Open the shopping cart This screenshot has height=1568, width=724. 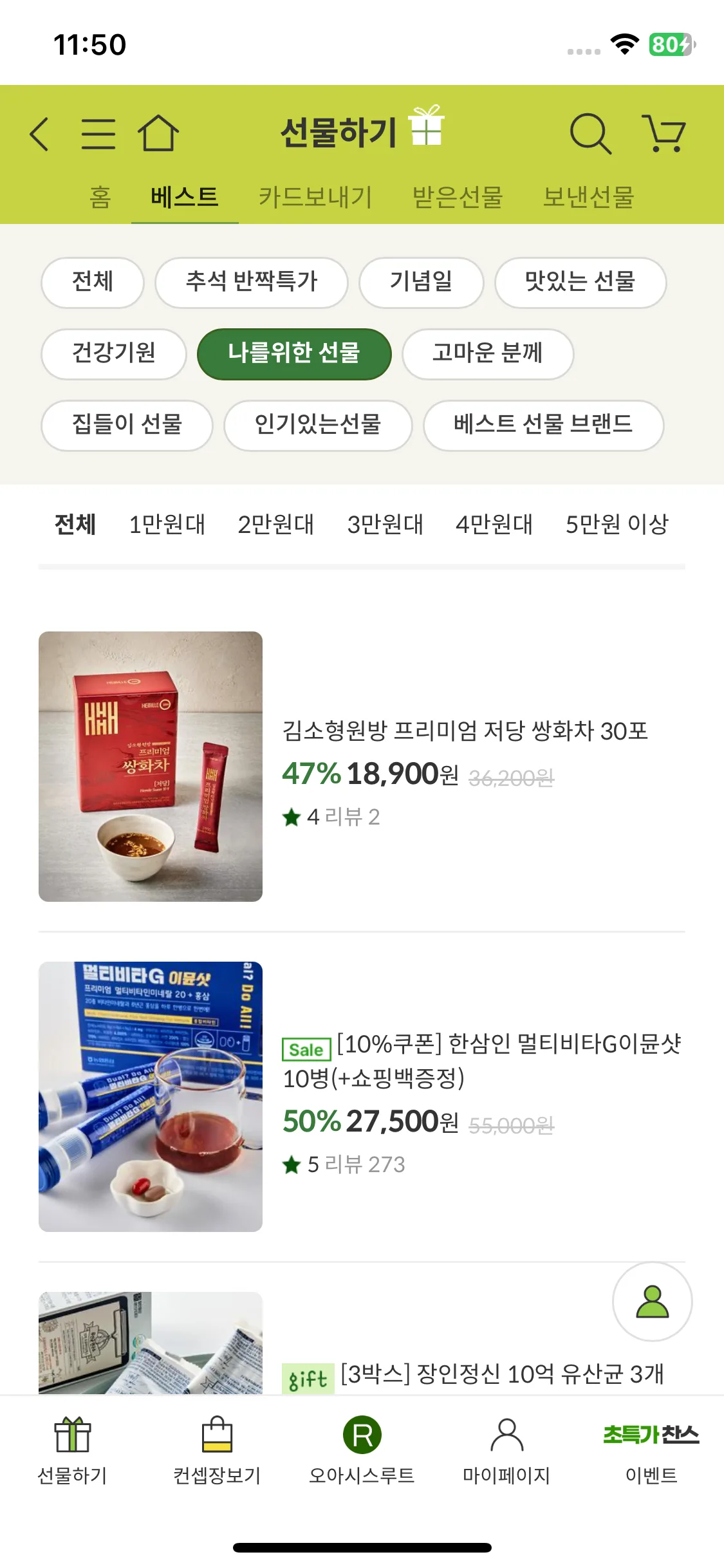click(x=664, y=133)
